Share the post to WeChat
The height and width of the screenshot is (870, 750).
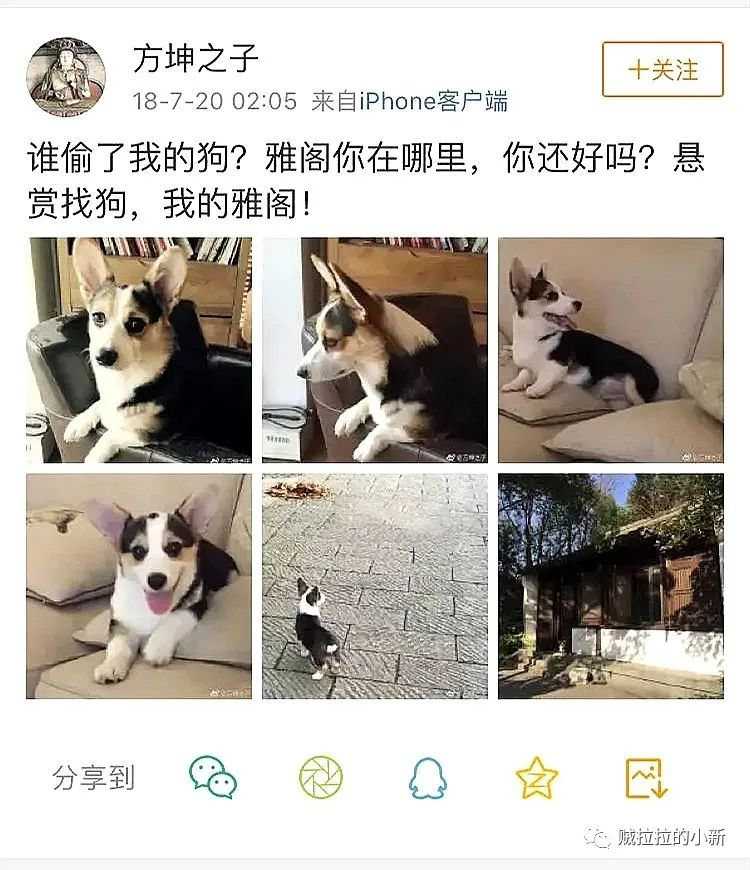click(213, 777)
